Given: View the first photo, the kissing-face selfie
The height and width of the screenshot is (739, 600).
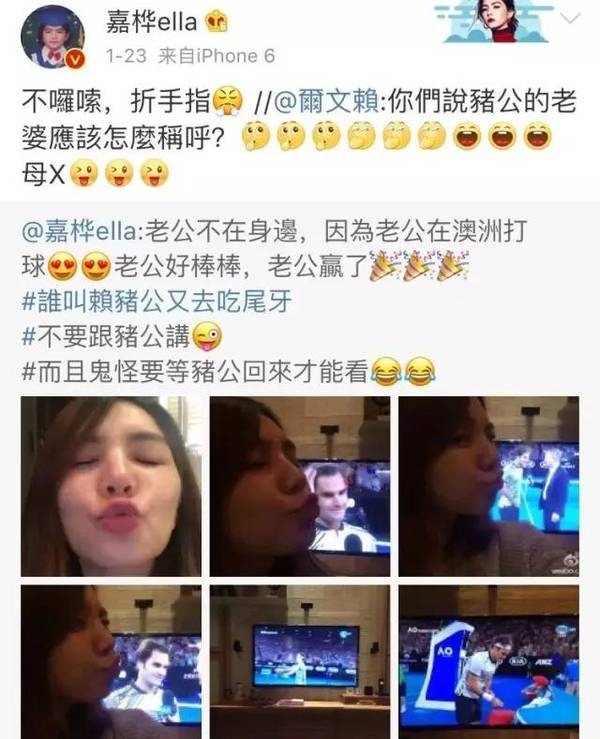Looking at the screenshot, I should point(111,486).
